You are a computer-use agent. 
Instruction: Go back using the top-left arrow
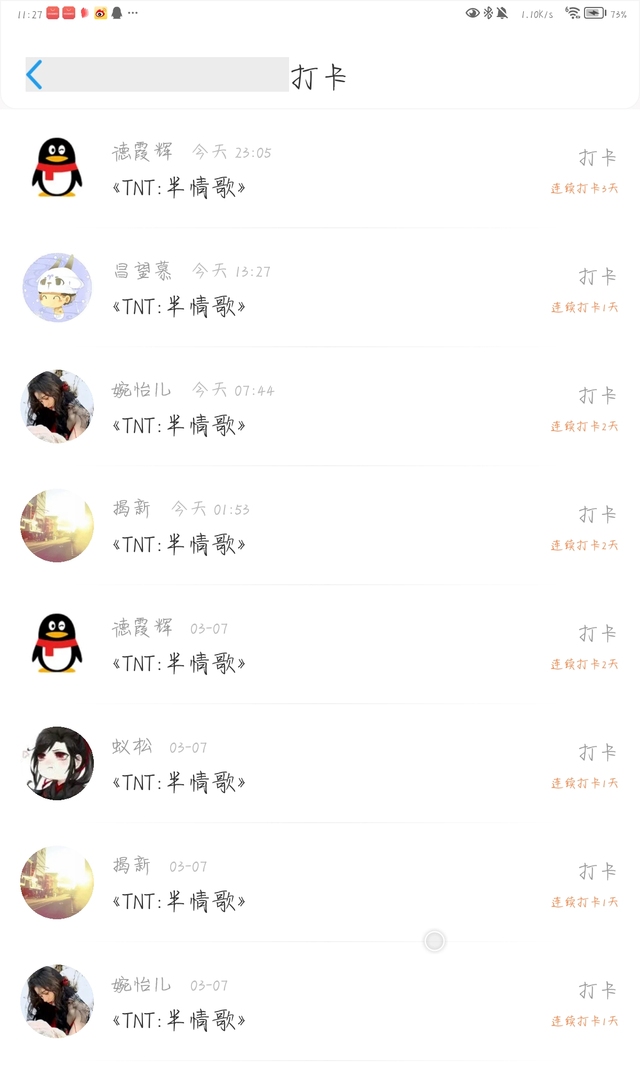(x=35, y=75)
